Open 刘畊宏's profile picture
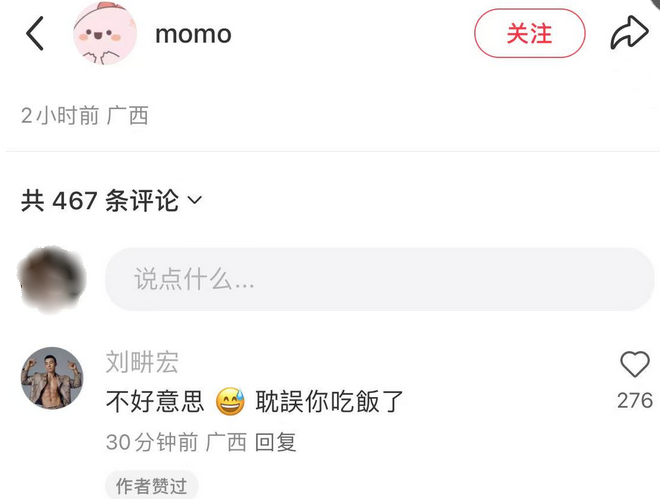The height and width of the screenshot is (499, 660). [52, 378]
